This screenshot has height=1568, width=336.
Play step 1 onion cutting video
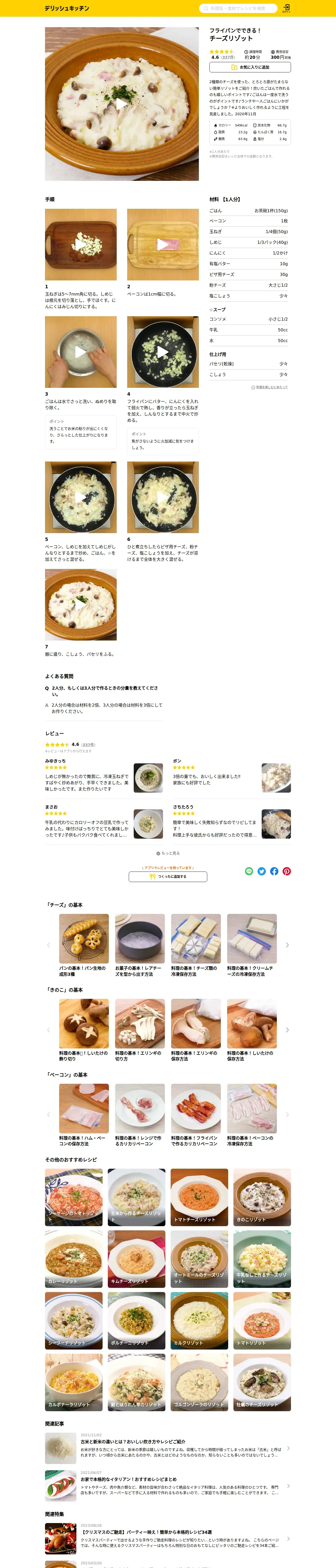point(81,245)
